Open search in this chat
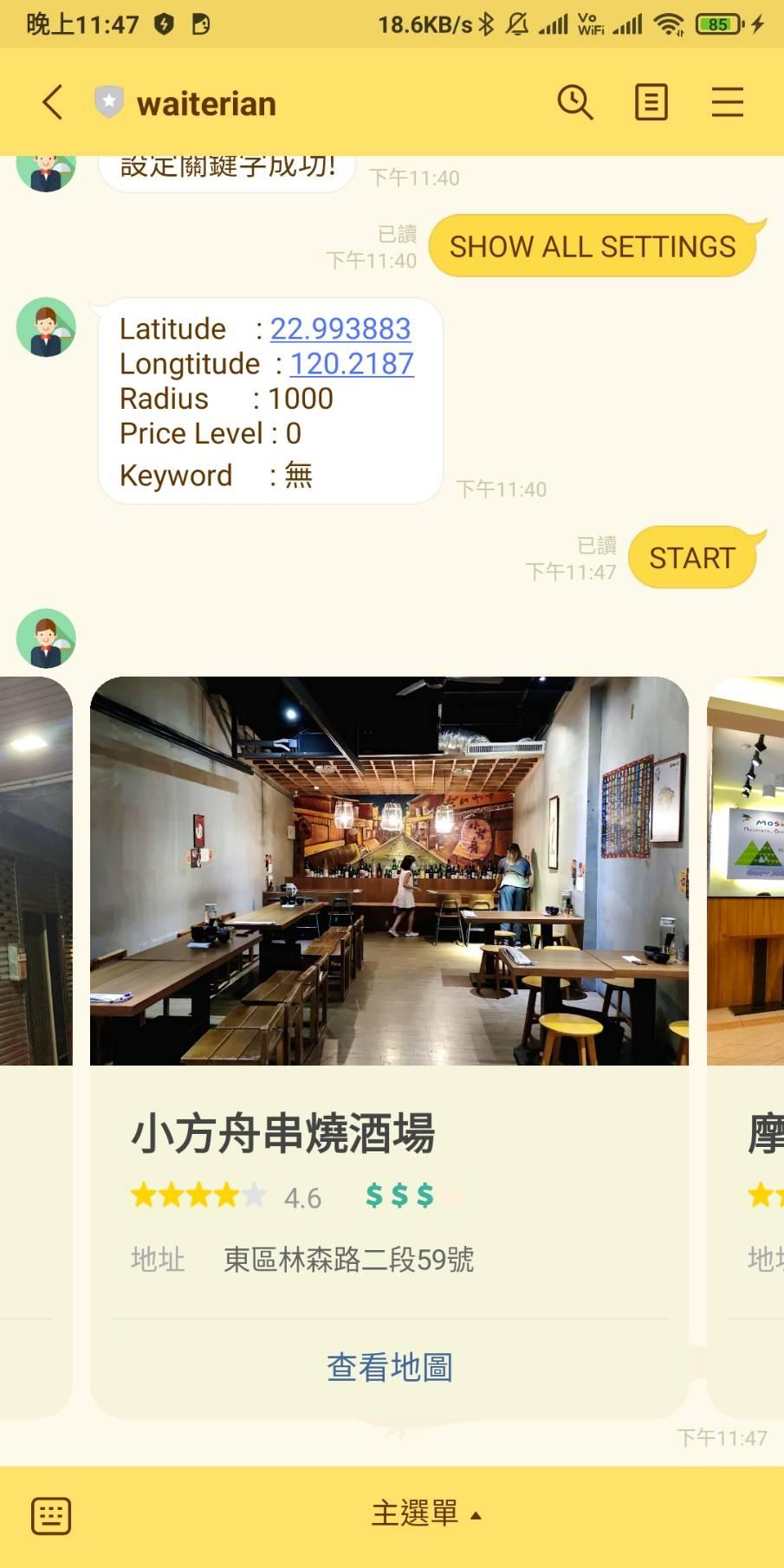 pos(575,102)
